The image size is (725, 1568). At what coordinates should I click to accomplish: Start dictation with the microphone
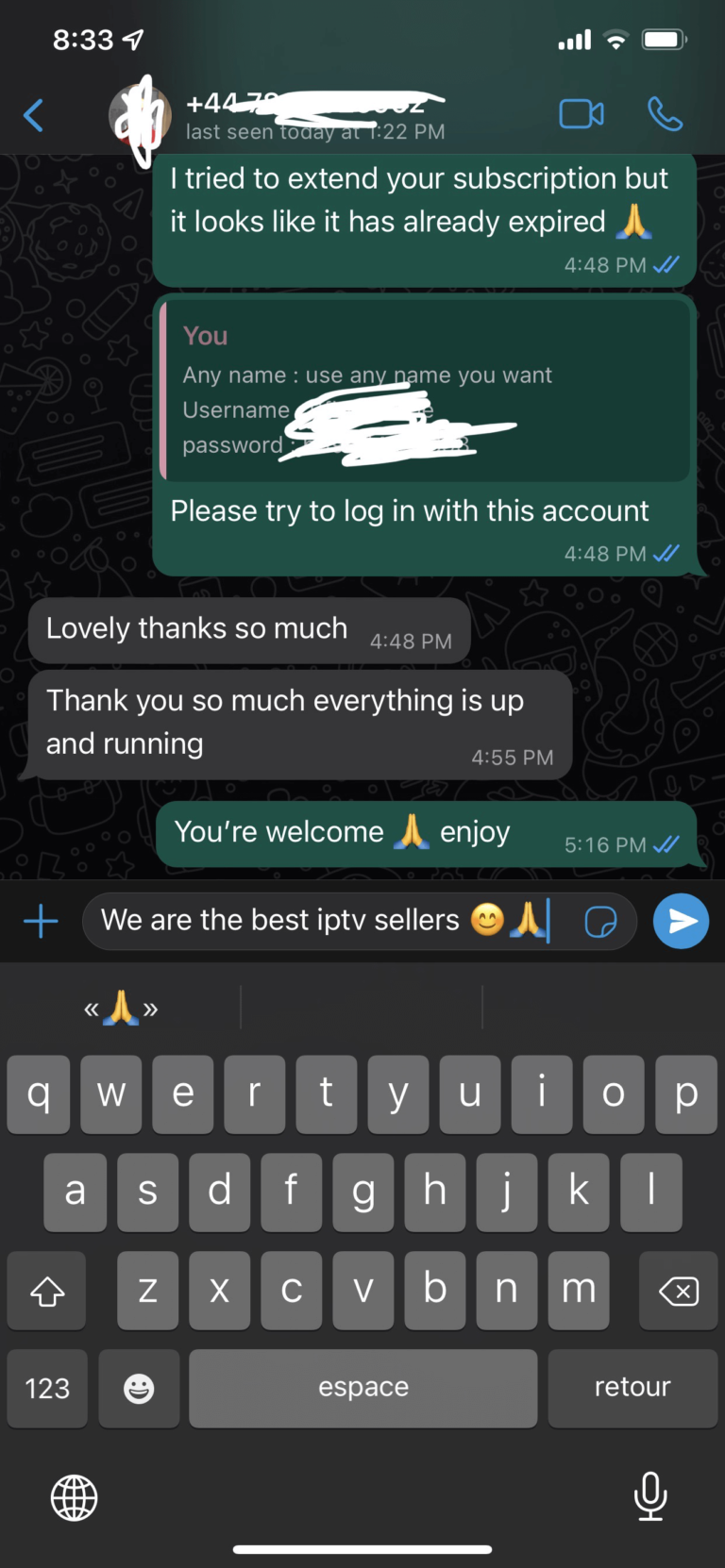pos(650,1495)
